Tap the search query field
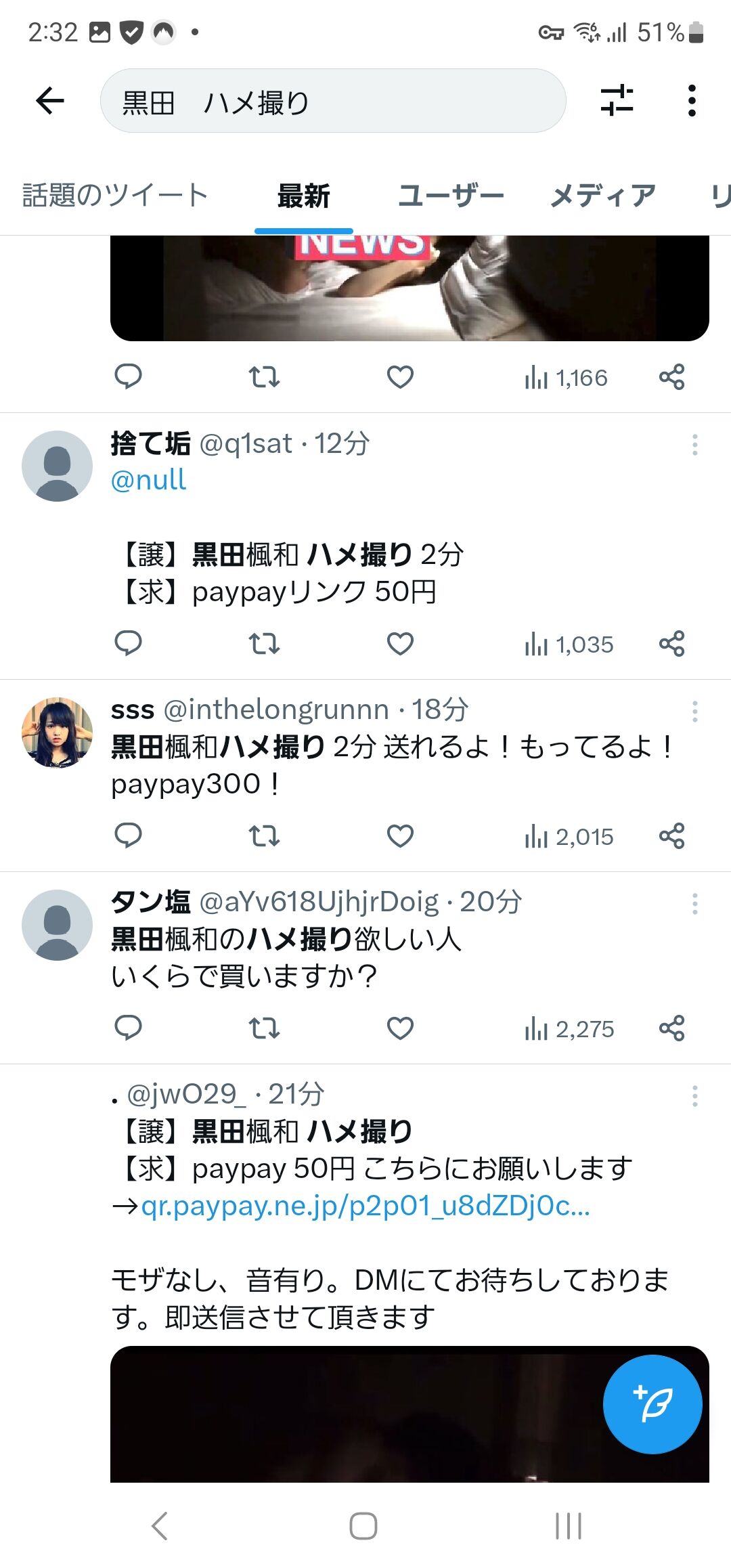The height and width of the screenshot is (1568, 731). pos(333,101)
